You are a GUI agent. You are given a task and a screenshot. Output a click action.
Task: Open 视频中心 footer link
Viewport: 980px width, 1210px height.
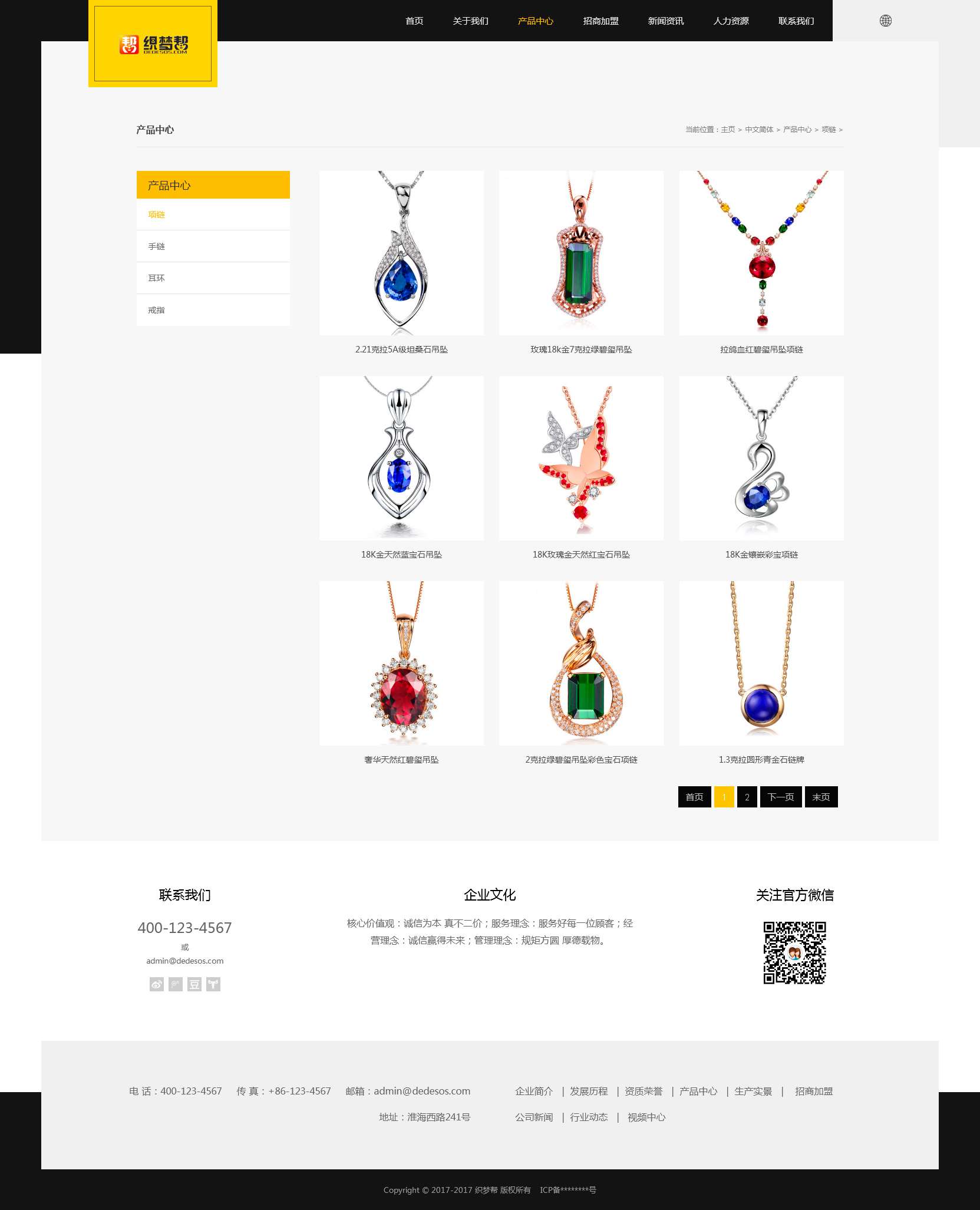point(646,1117)
